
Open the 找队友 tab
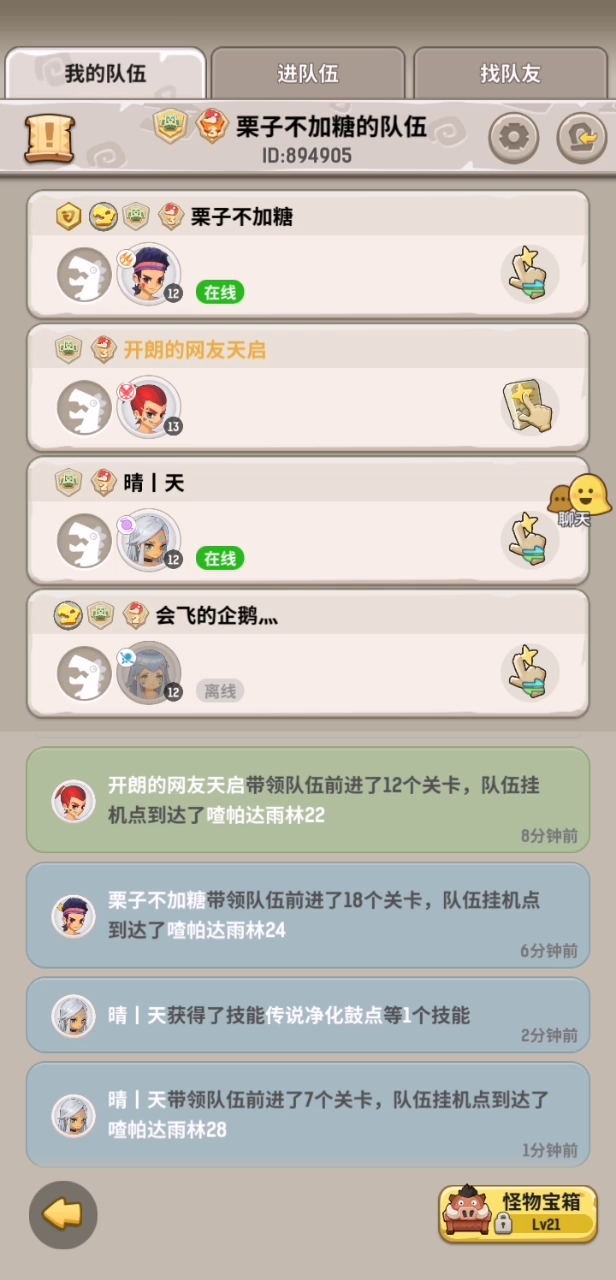point(510,73)
